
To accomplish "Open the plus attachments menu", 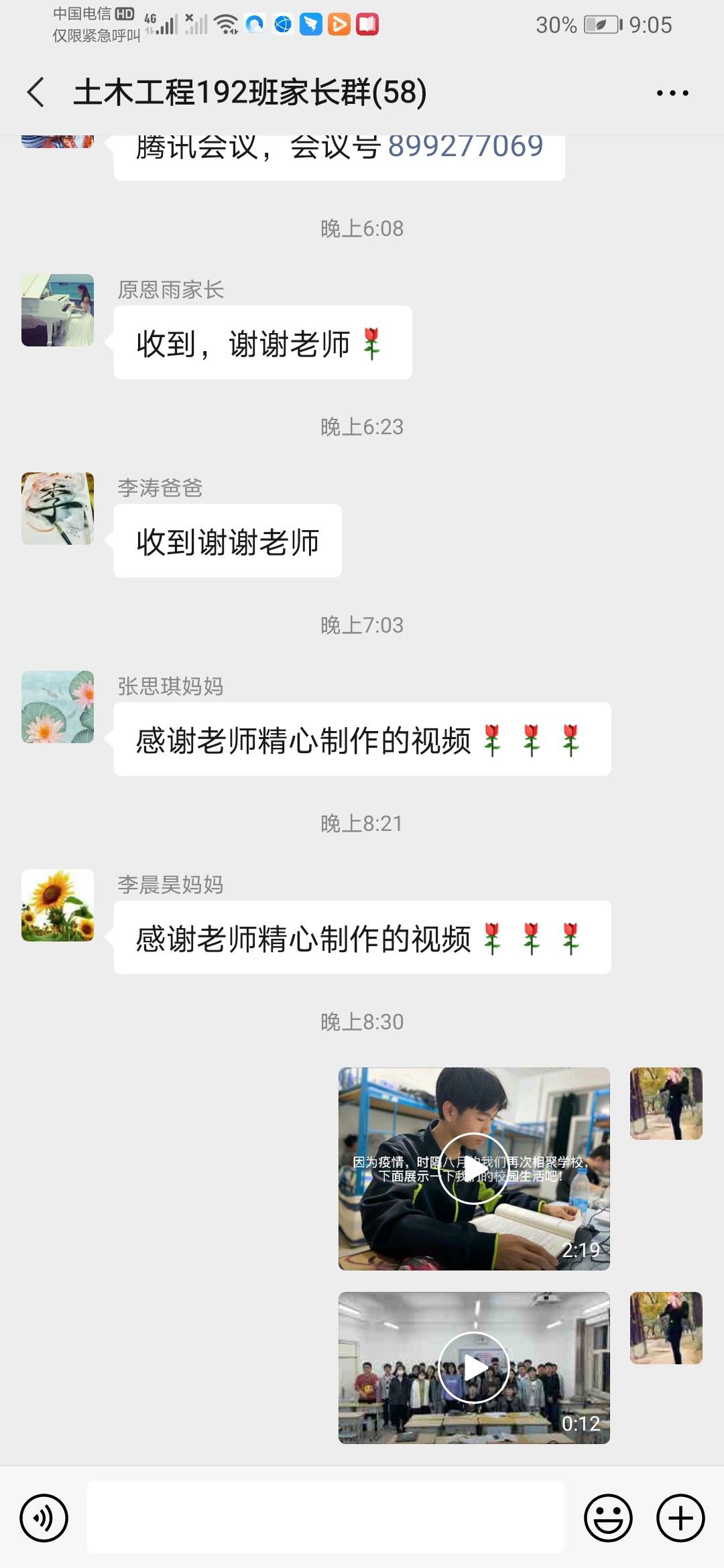I will point(680,1518).
